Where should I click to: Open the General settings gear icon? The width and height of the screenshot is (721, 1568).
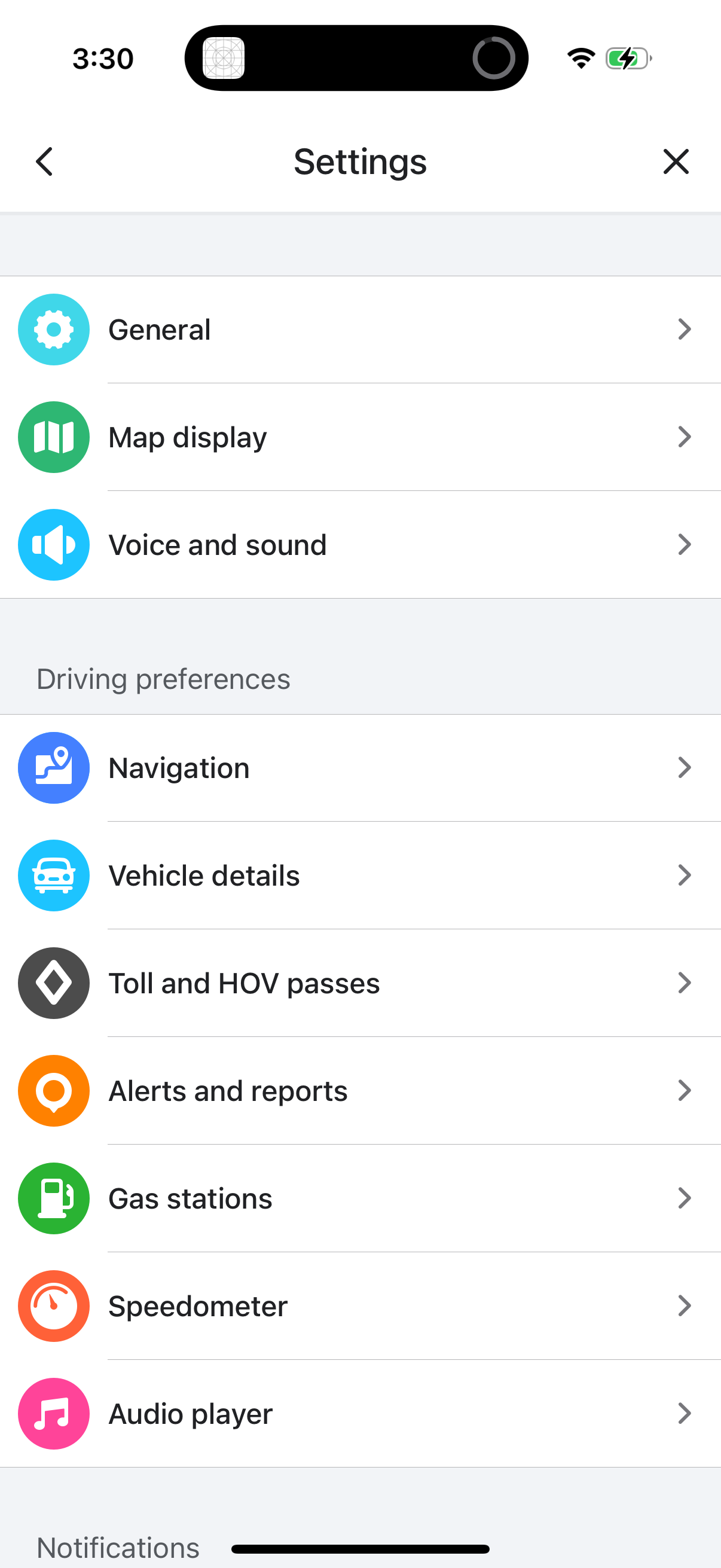54,330
